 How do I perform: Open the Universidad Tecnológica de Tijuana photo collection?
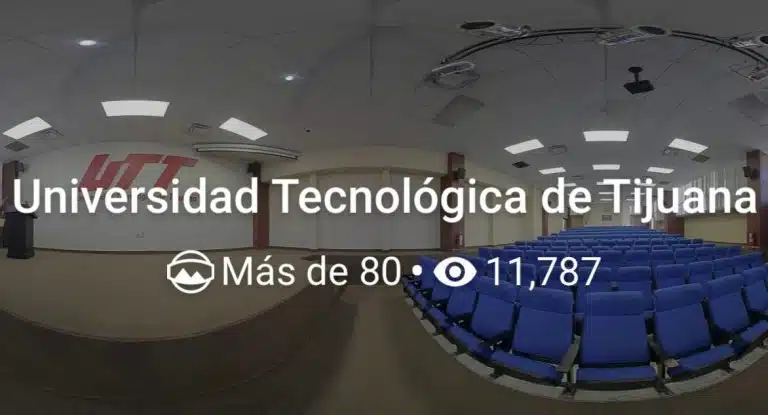coord(384,199)
